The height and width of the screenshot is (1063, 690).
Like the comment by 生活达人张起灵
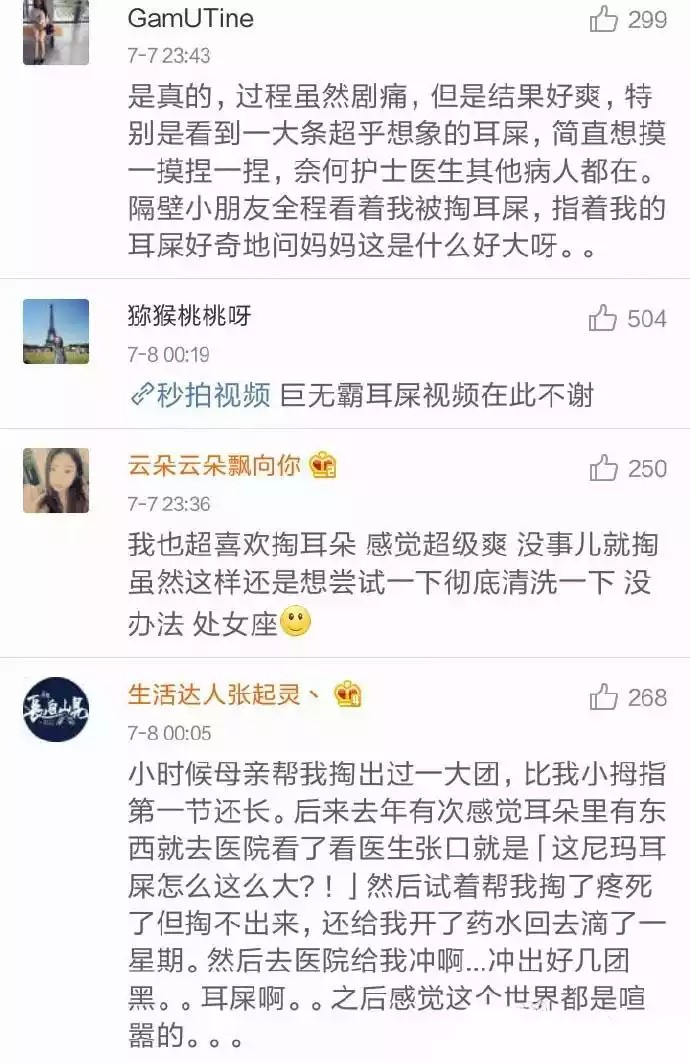[x=603, y=697]
